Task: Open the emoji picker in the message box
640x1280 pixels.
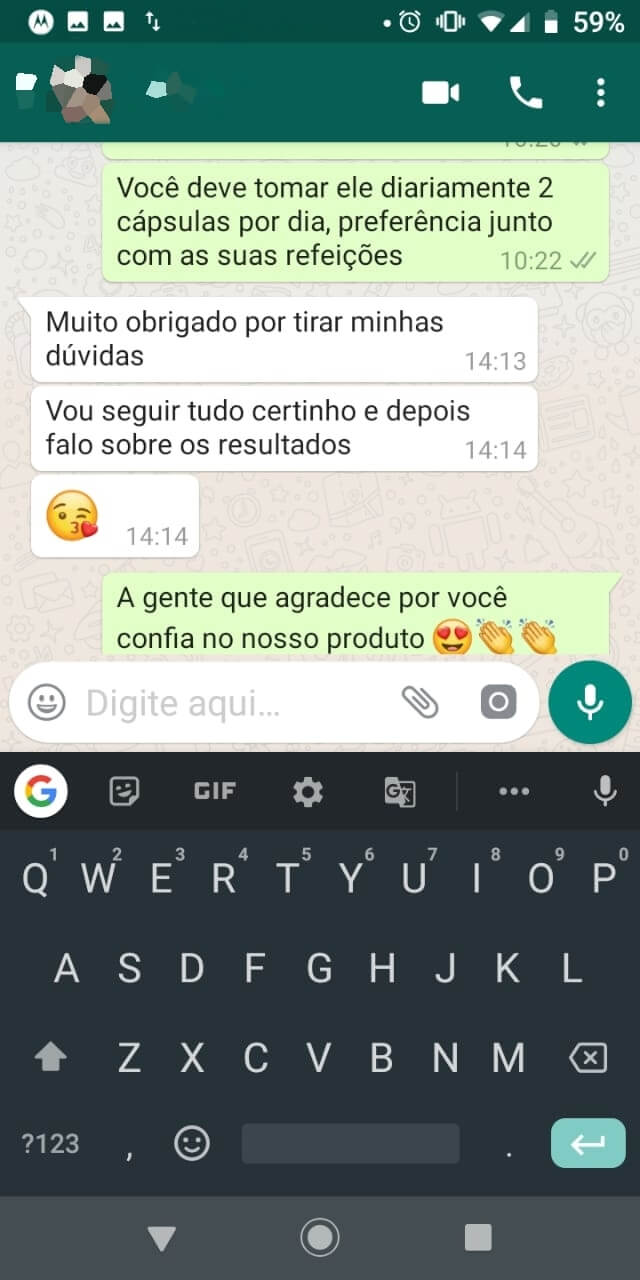Action: coord(46,704)
